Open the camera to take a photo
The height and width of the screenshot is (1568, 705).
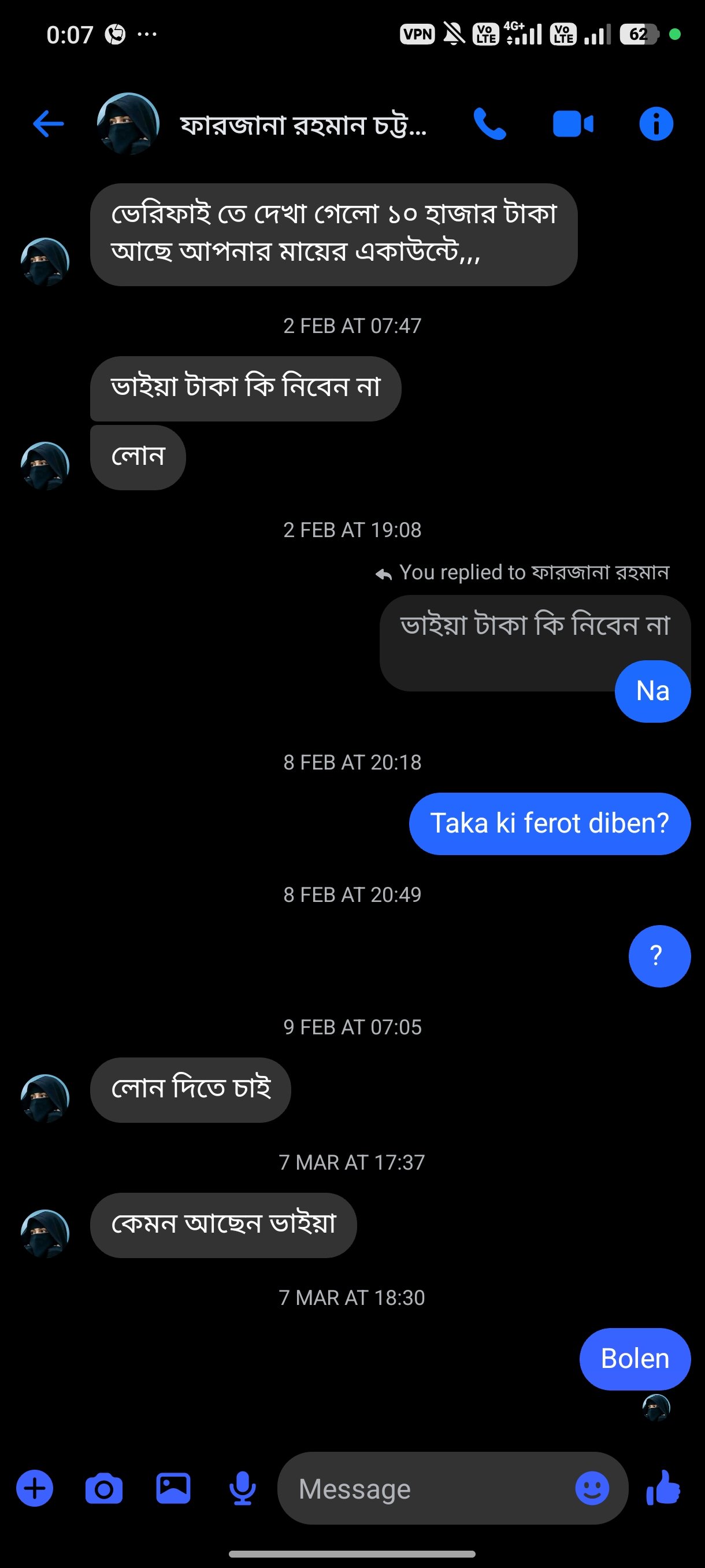104,1488
